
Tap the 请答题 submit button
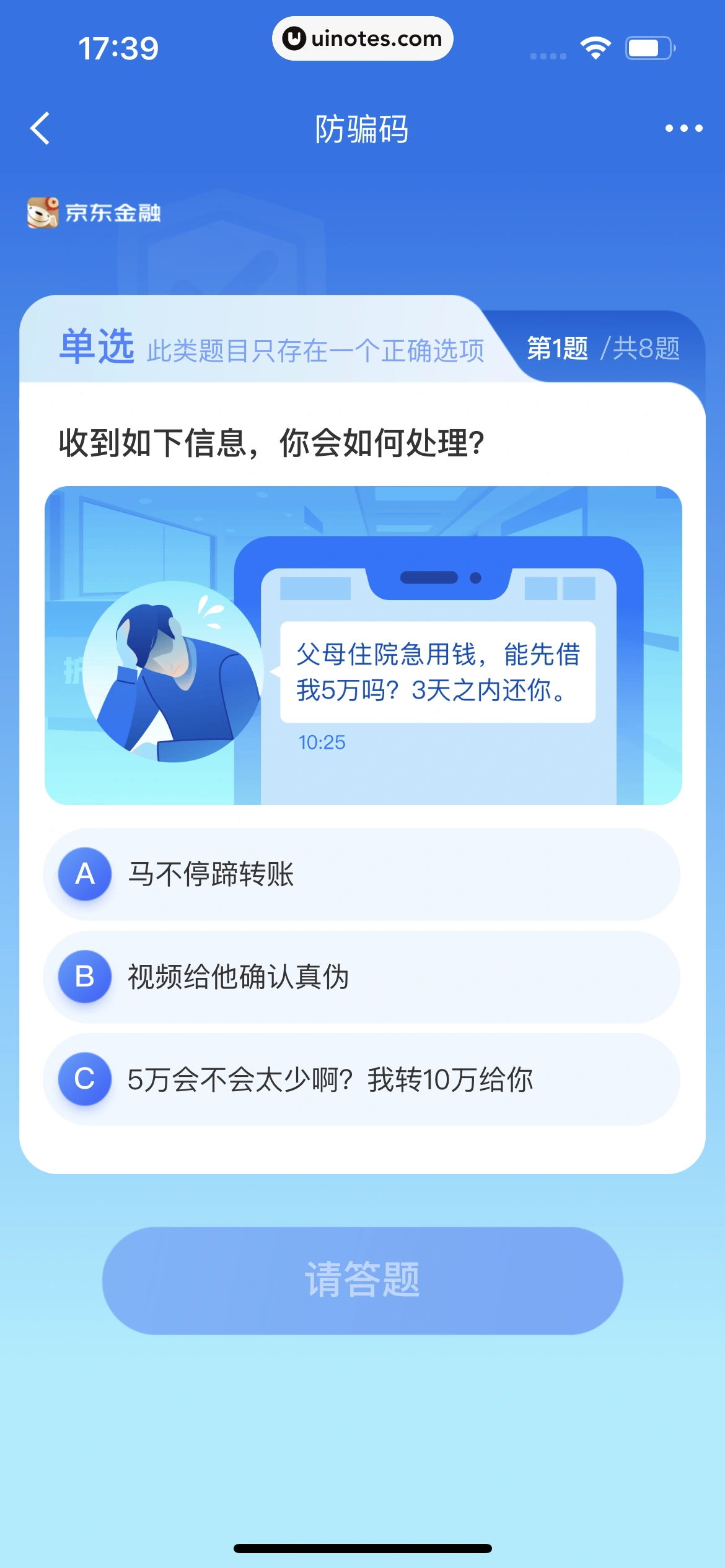(x=362, y=1280)
